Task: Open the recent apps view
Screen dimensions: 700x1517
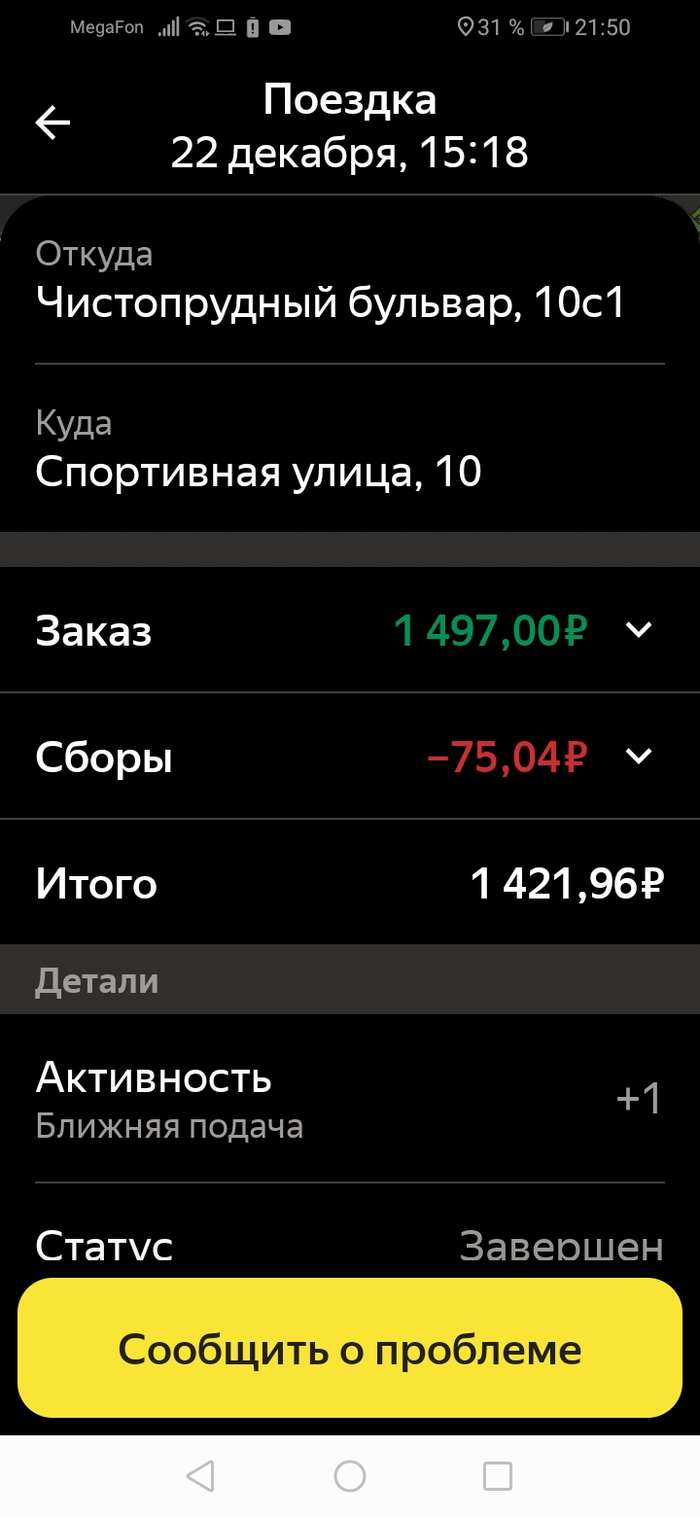Action: pyautogui.click(x=497, y=1476)
